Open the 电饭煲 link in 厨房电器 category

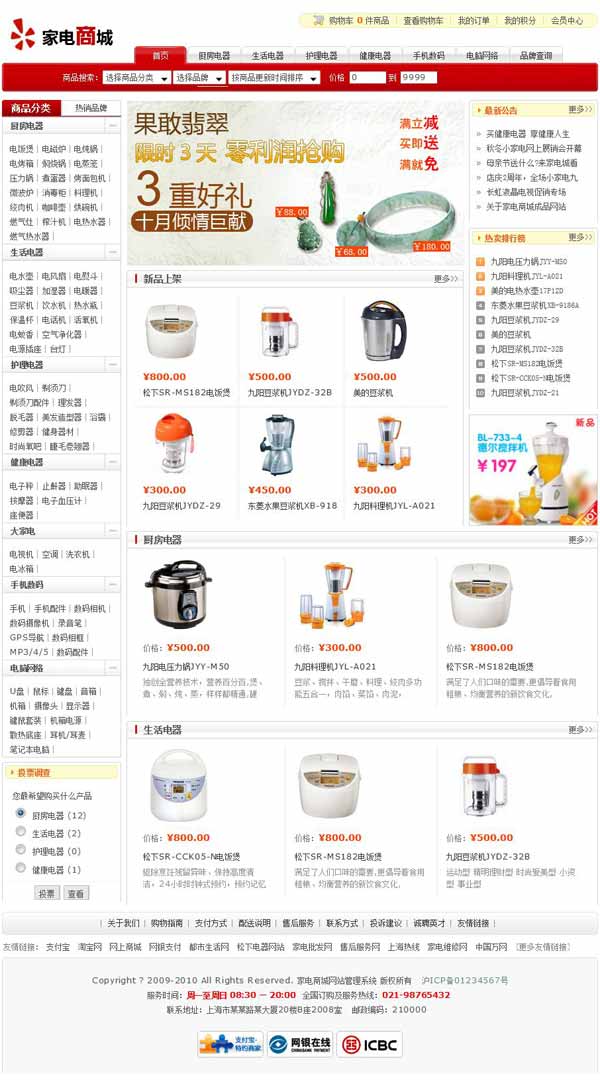[x=22, y=148]
